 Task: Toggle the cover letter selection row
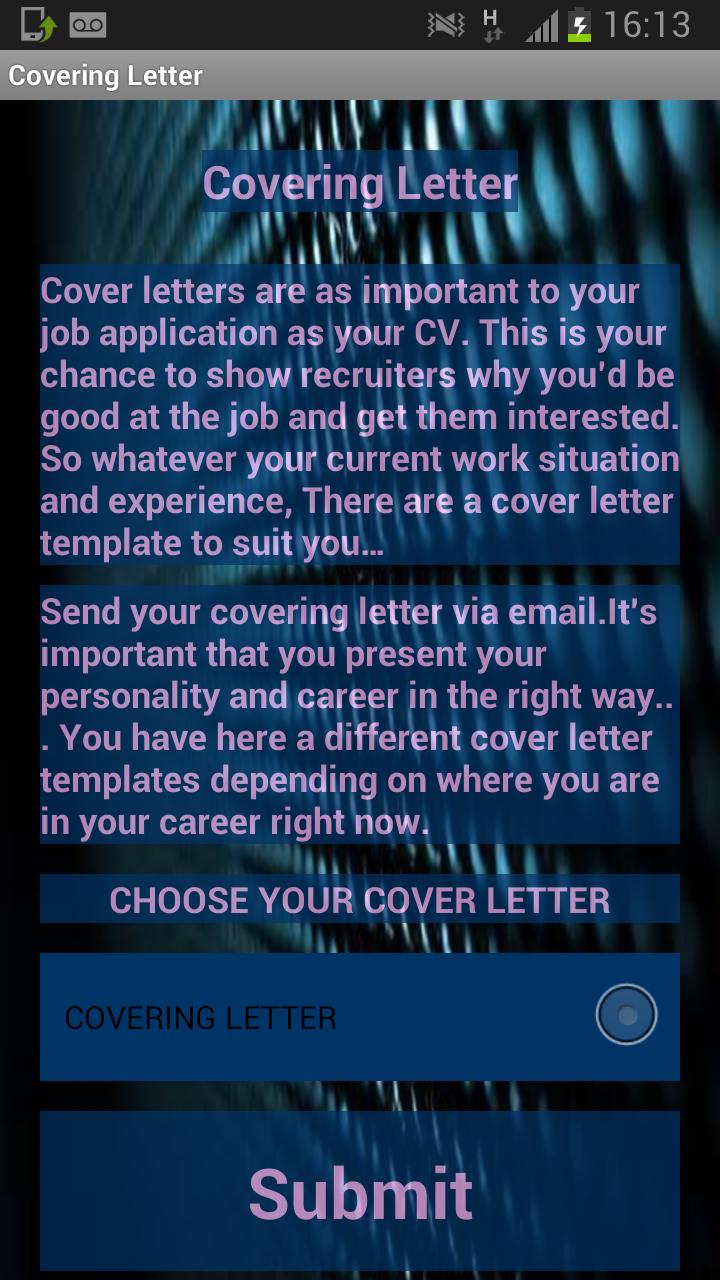click(x=360, y=1014)
